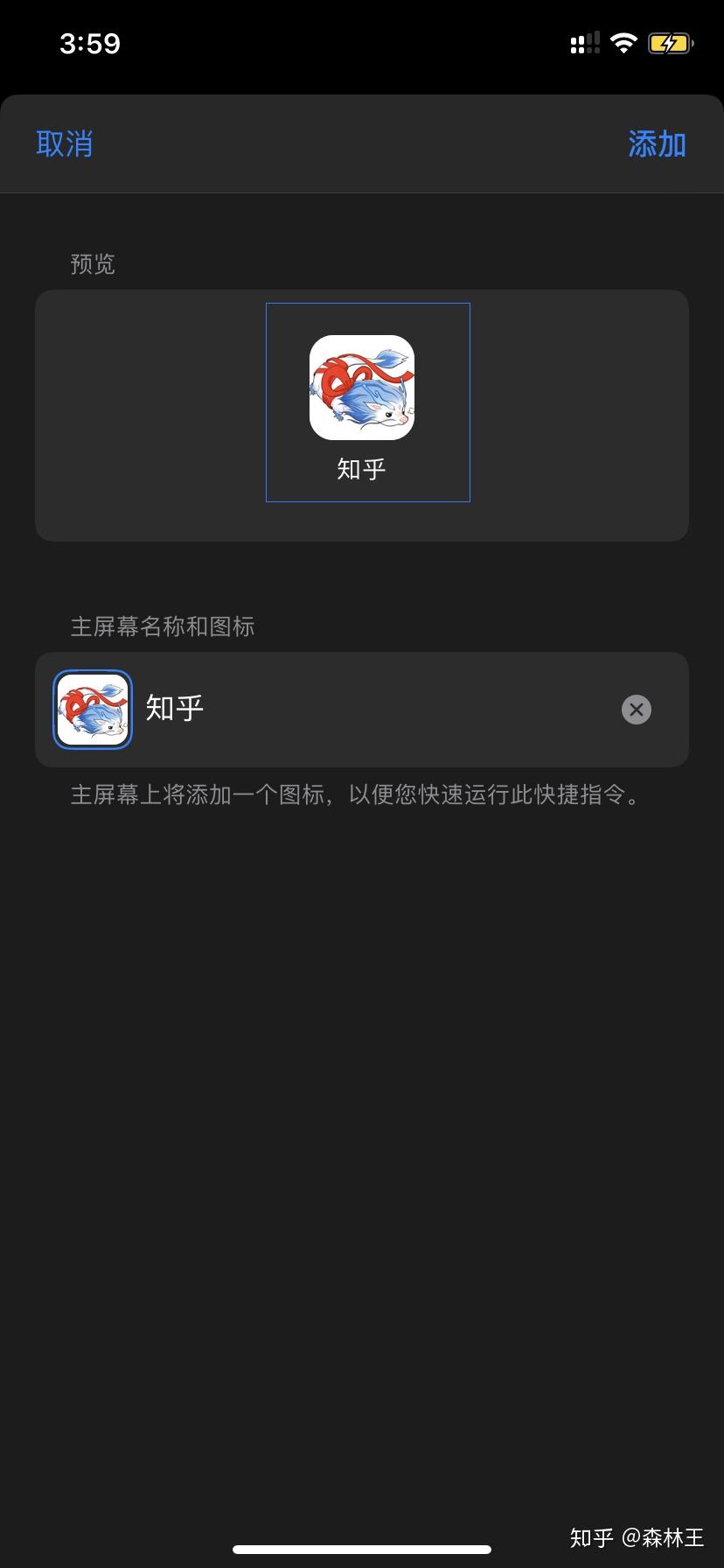Tap 添加 to add the shortcut
The image size is (724, 1568).
[x=657, y=143]
